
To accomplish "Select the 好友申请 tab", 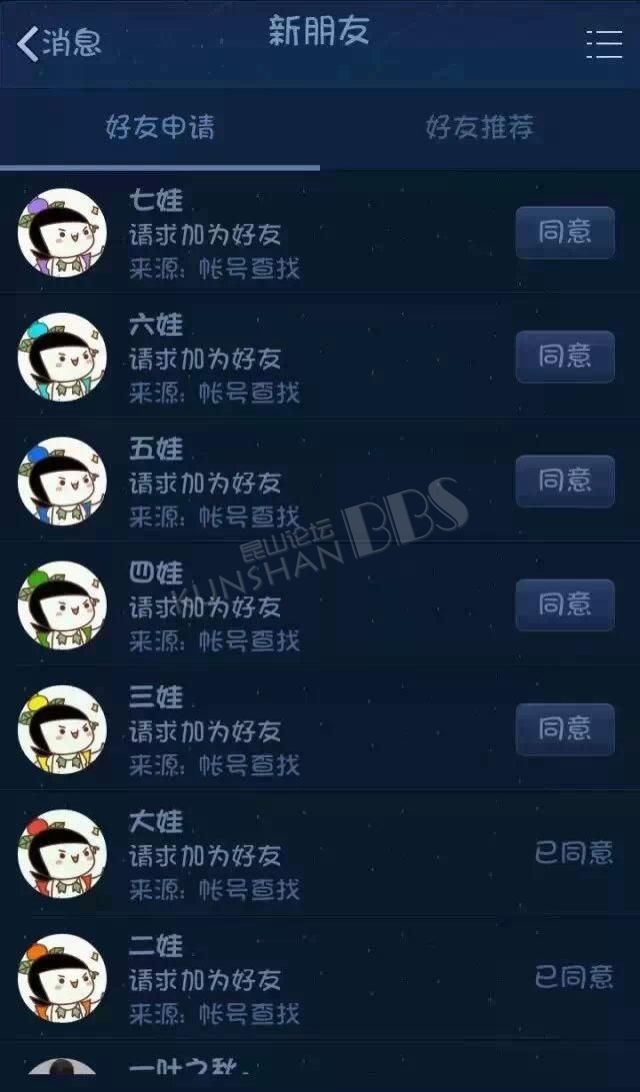I will (x=159, y=127).
